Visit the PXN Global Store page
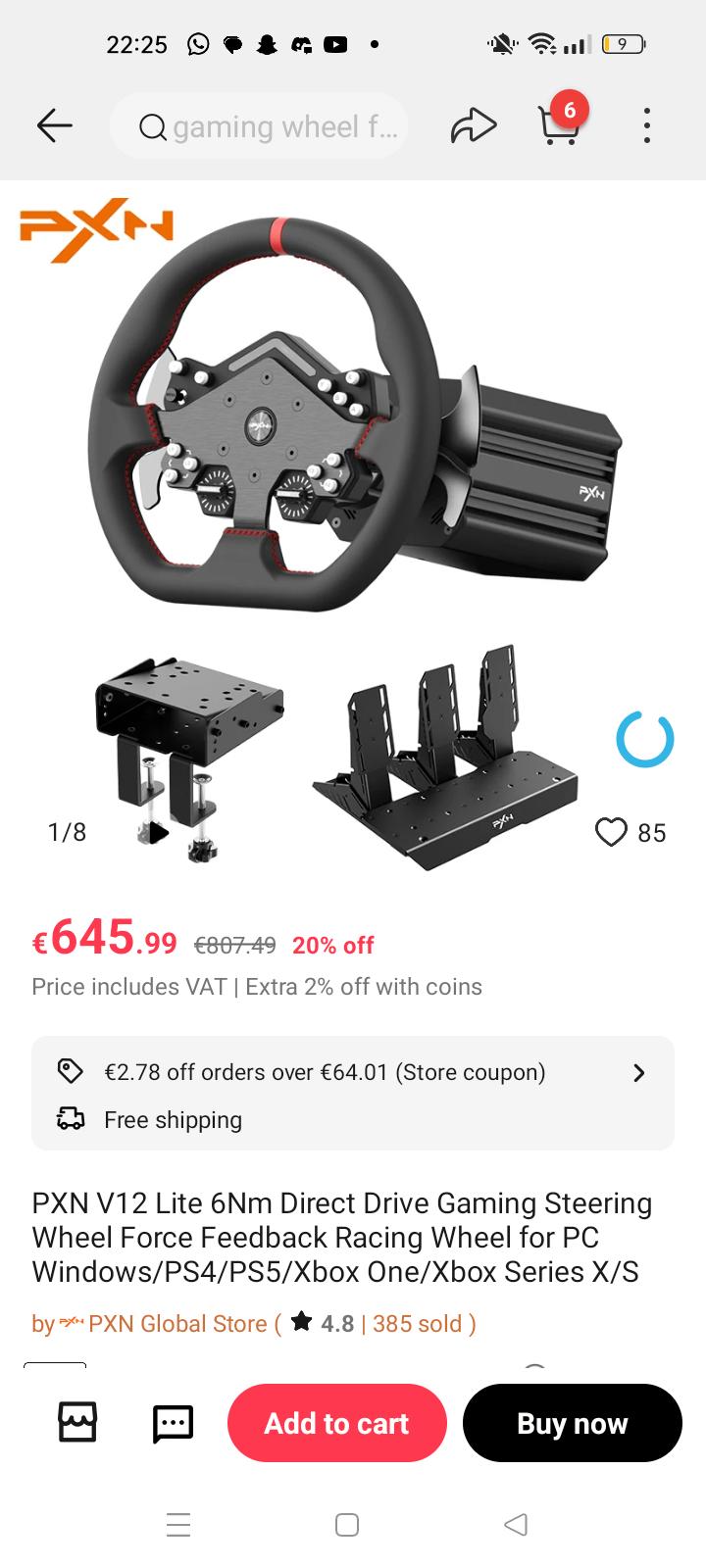The width and height of the screenshot is (706, 1568). 177,1324
